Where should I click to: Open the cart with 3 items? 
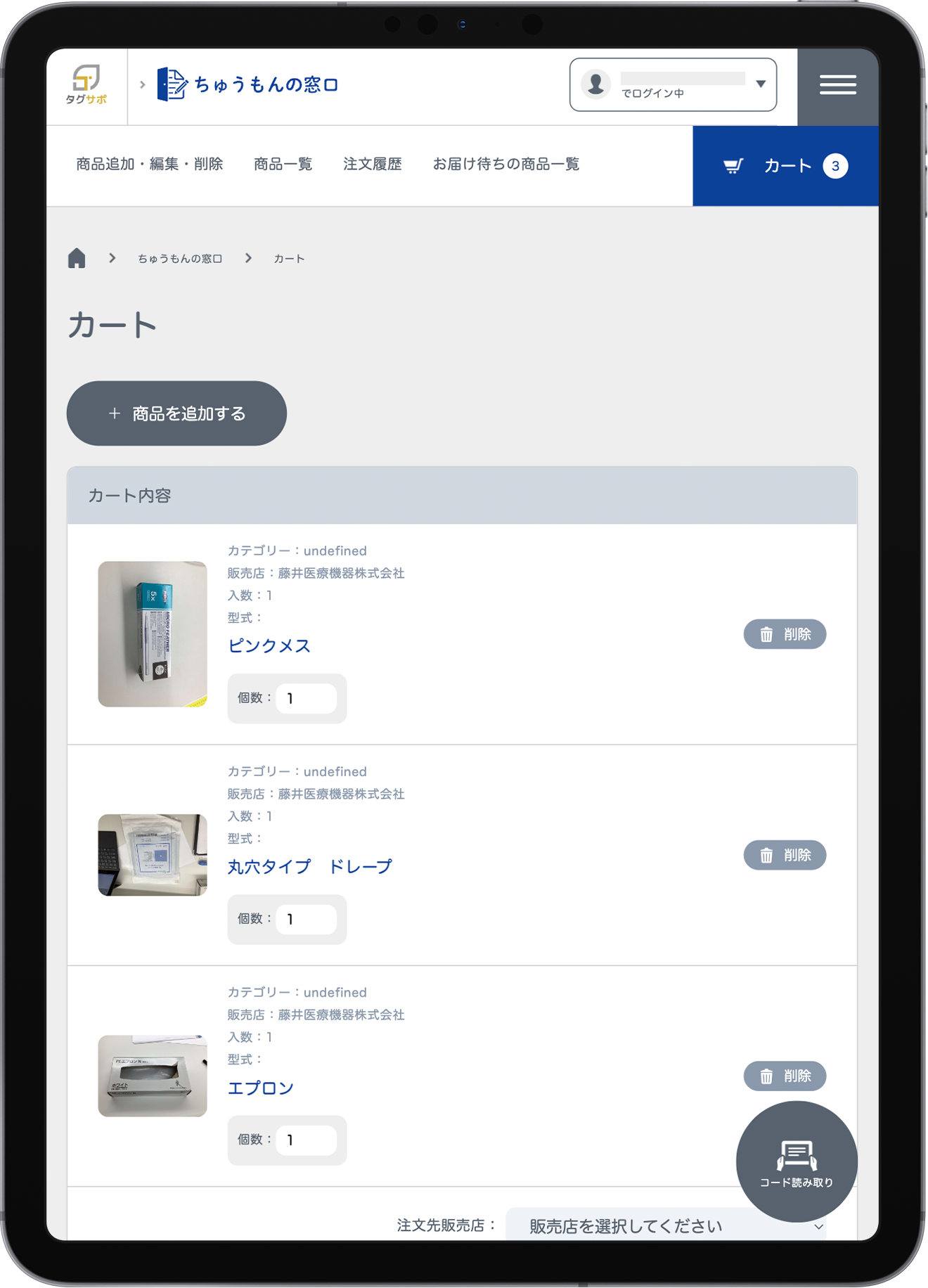coord(785,167)
